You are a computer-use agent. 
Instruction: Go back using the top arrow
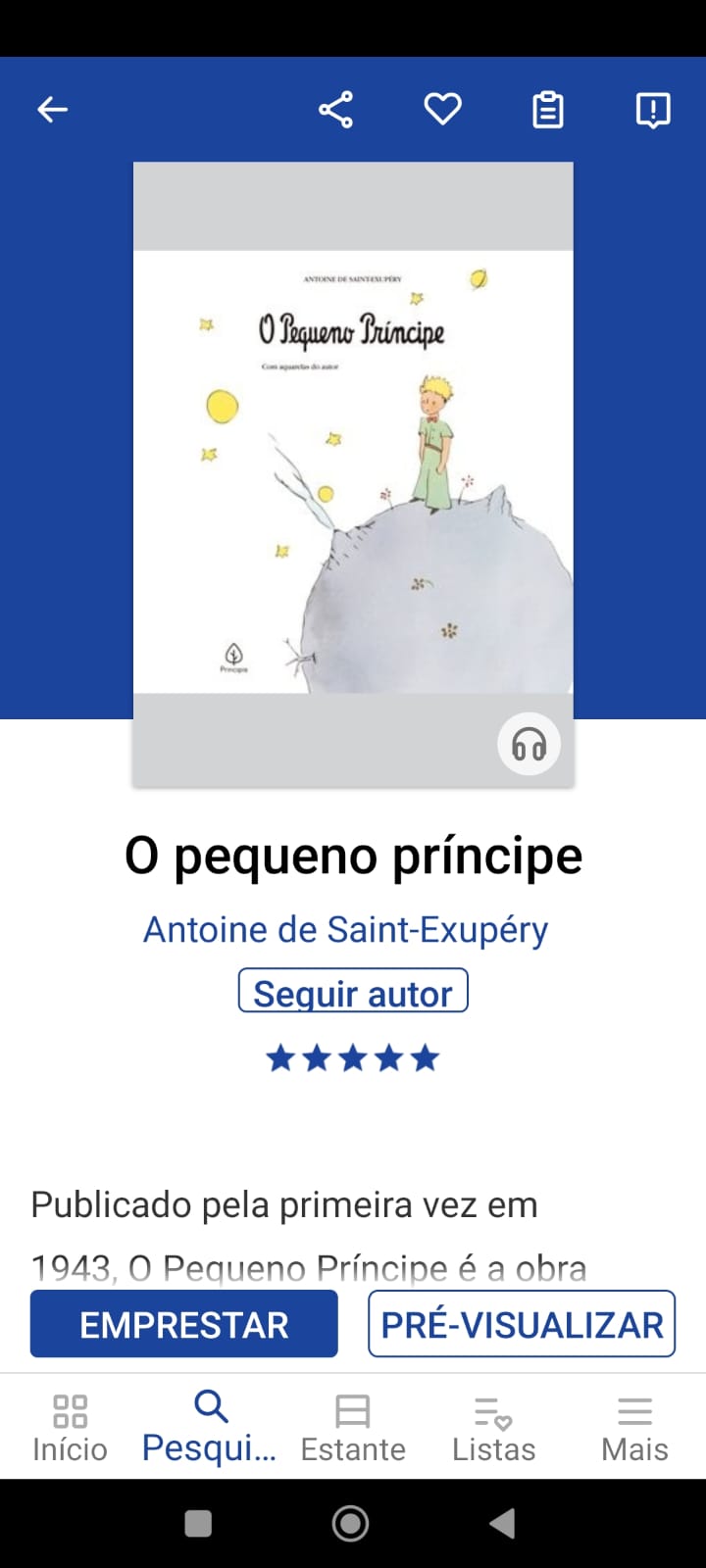tap(53, 110)
